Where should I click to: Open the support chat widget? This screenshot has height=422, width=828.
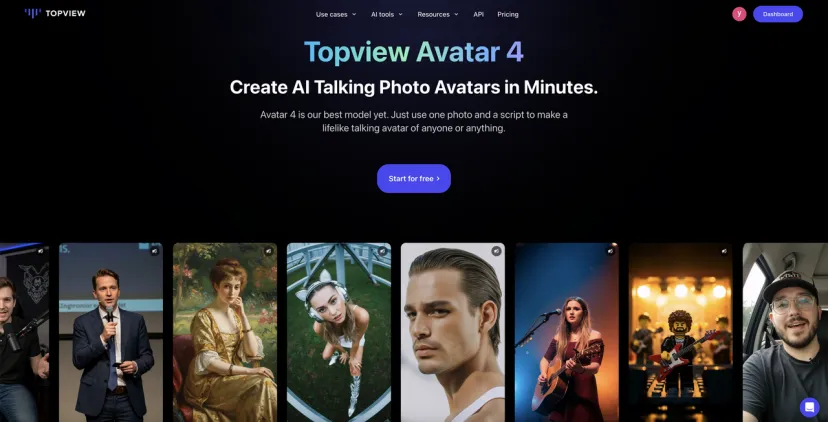tap(809, 407)
